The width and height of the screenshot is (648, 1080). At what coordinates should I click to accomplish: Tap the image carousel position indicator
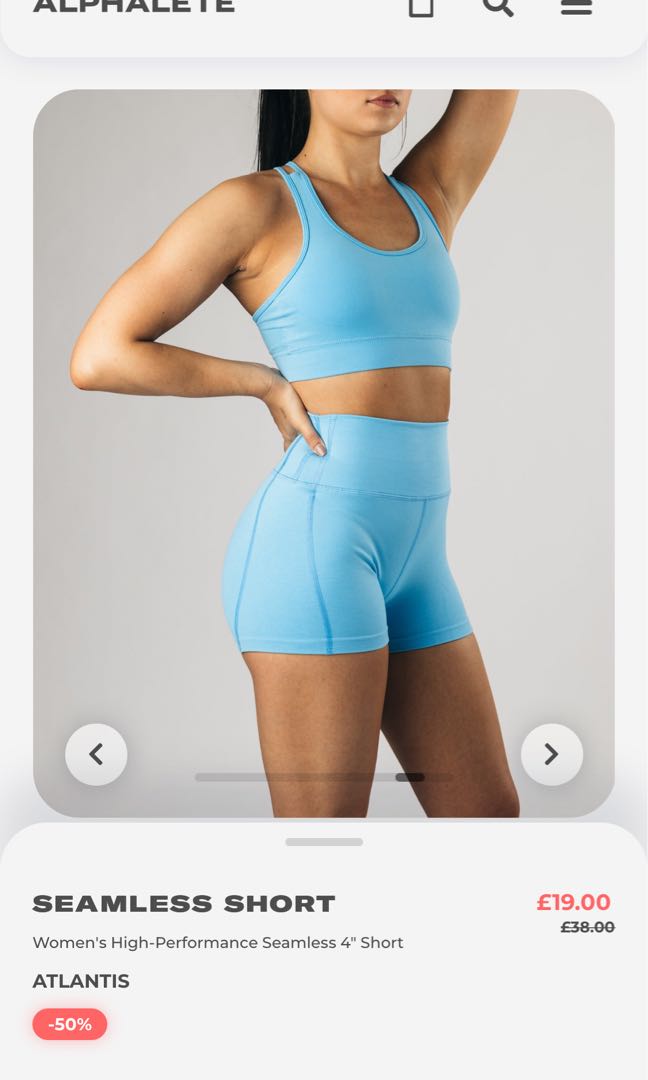324,777
